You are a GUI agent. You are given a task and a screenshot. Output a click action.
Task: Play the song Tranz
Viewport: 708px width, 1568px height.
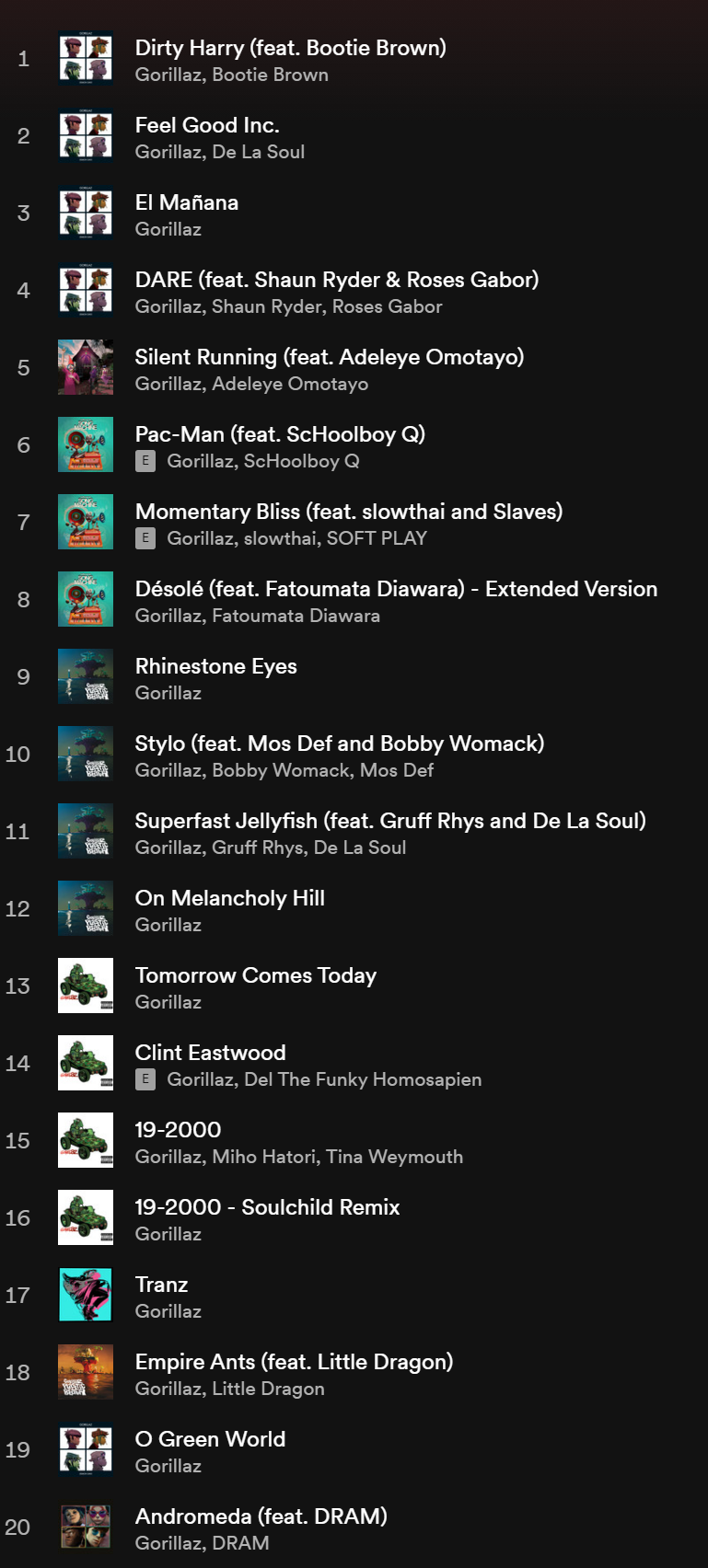pyautogui.click(x=161, y=1285)
